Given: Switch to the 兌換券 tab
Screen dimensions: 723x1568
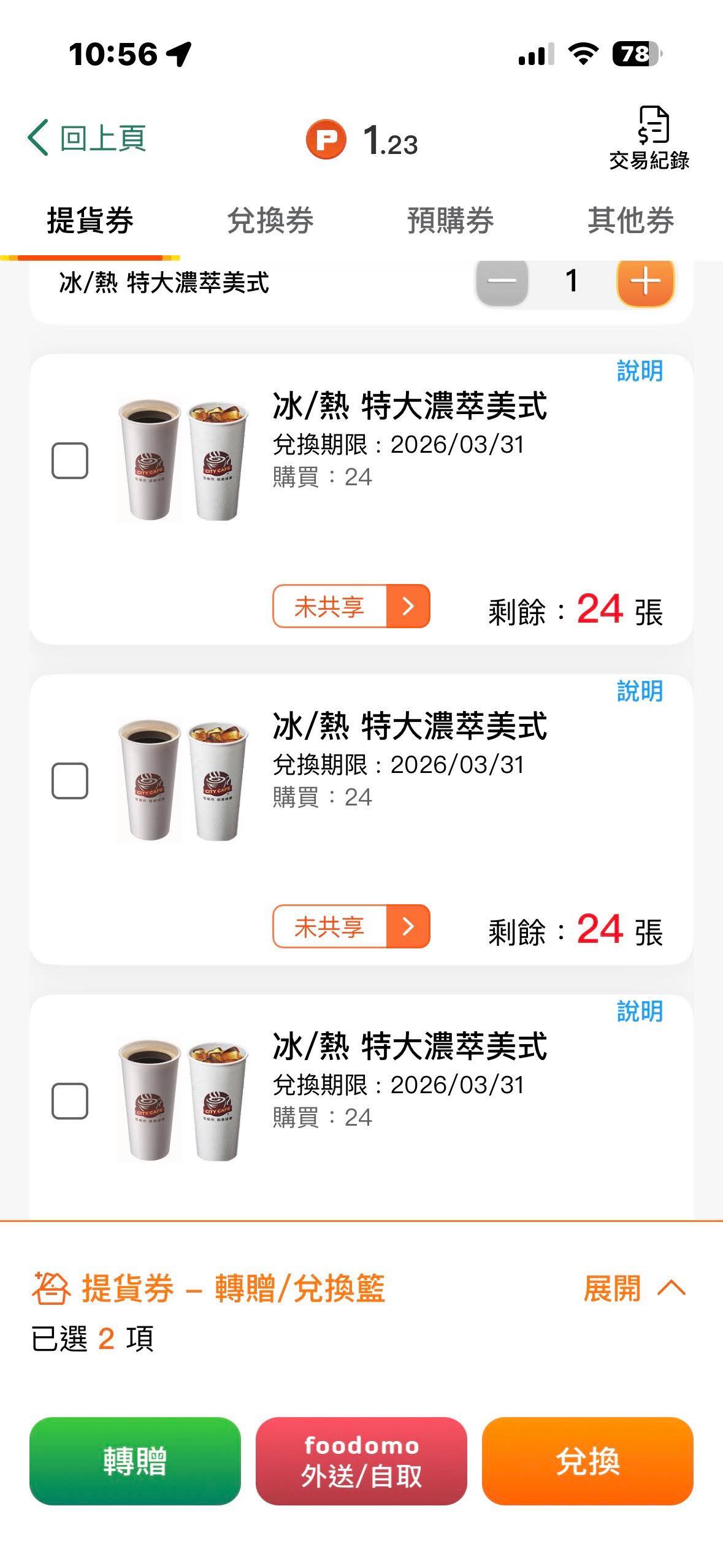Looking at the screenshot, I should (270, 220).
